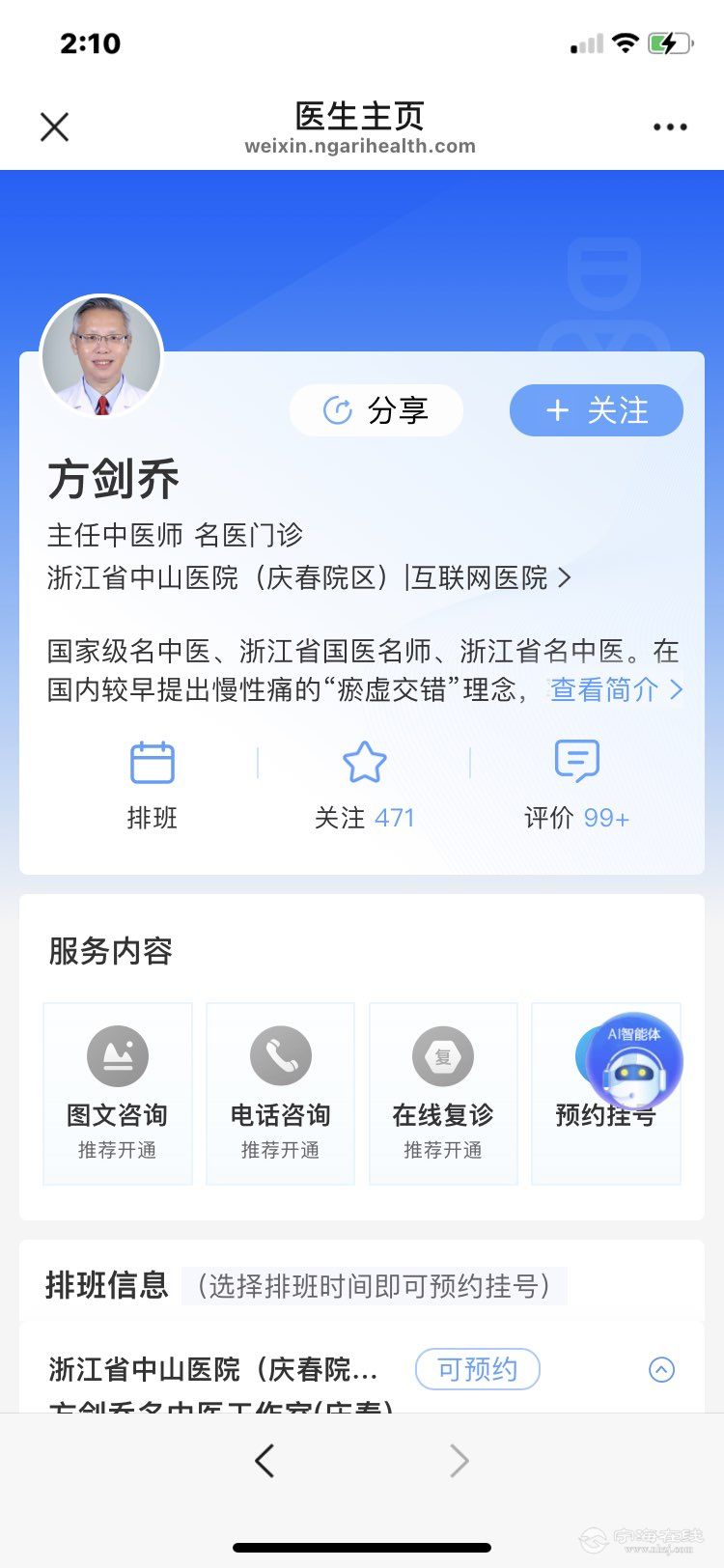
Task: View the 评价 99+ reviews
Action: pyautogui.click(x=576, y=784)
